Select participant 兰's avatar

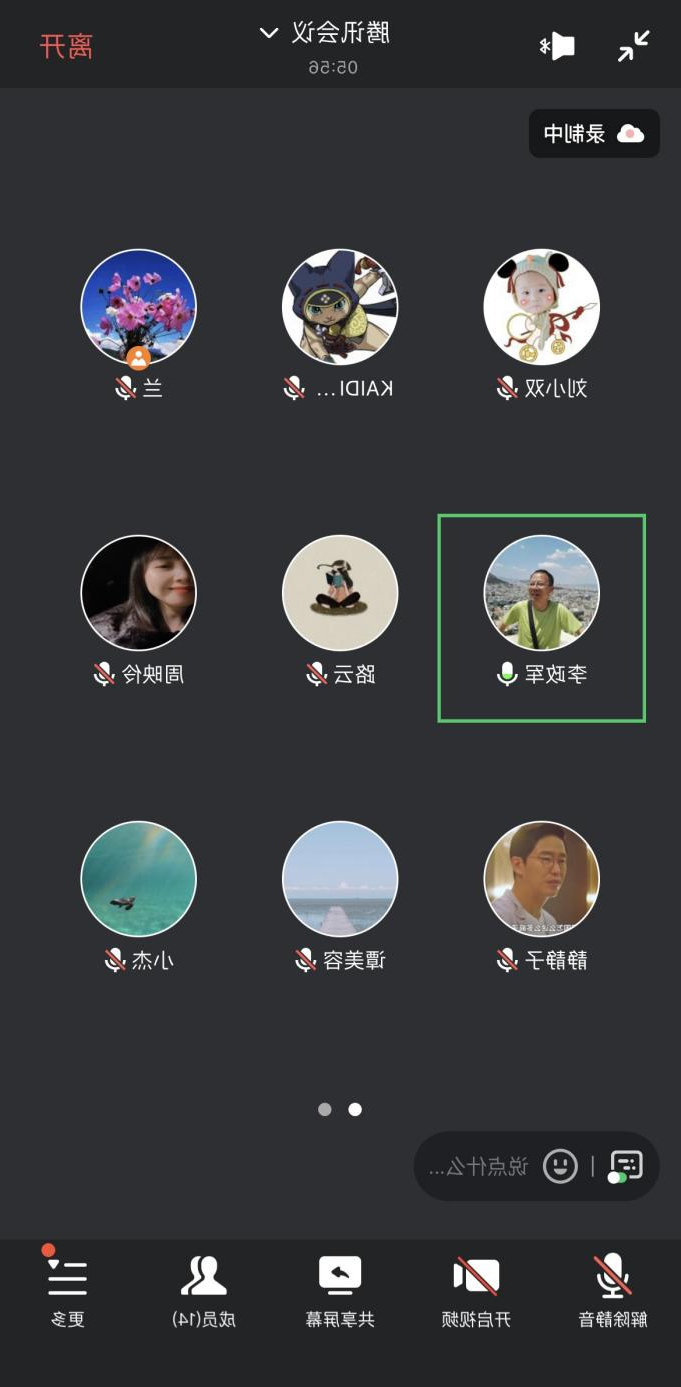(138, 307)
